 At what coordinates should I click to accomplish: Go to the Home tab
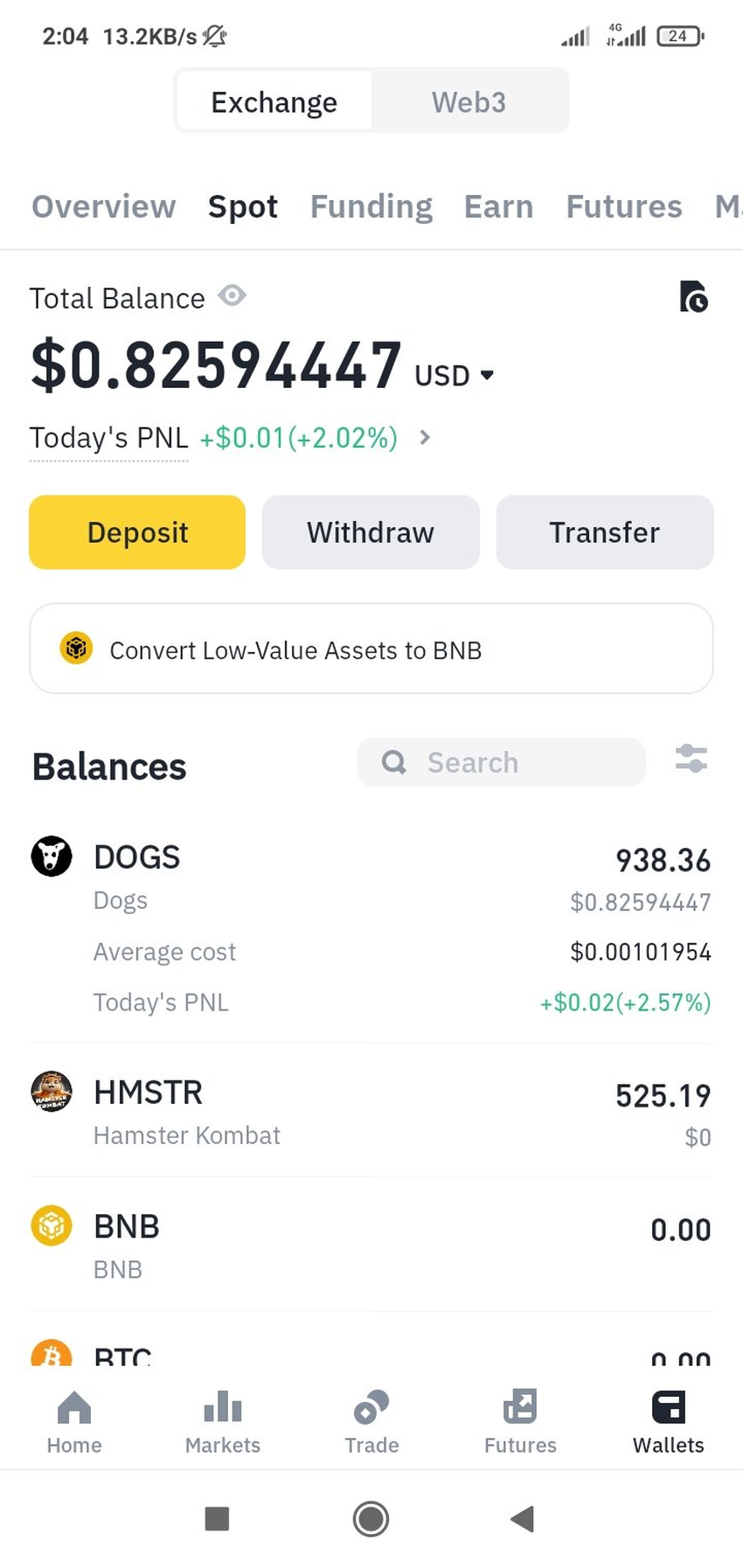pyautogui.click(x=74, y=1422)
